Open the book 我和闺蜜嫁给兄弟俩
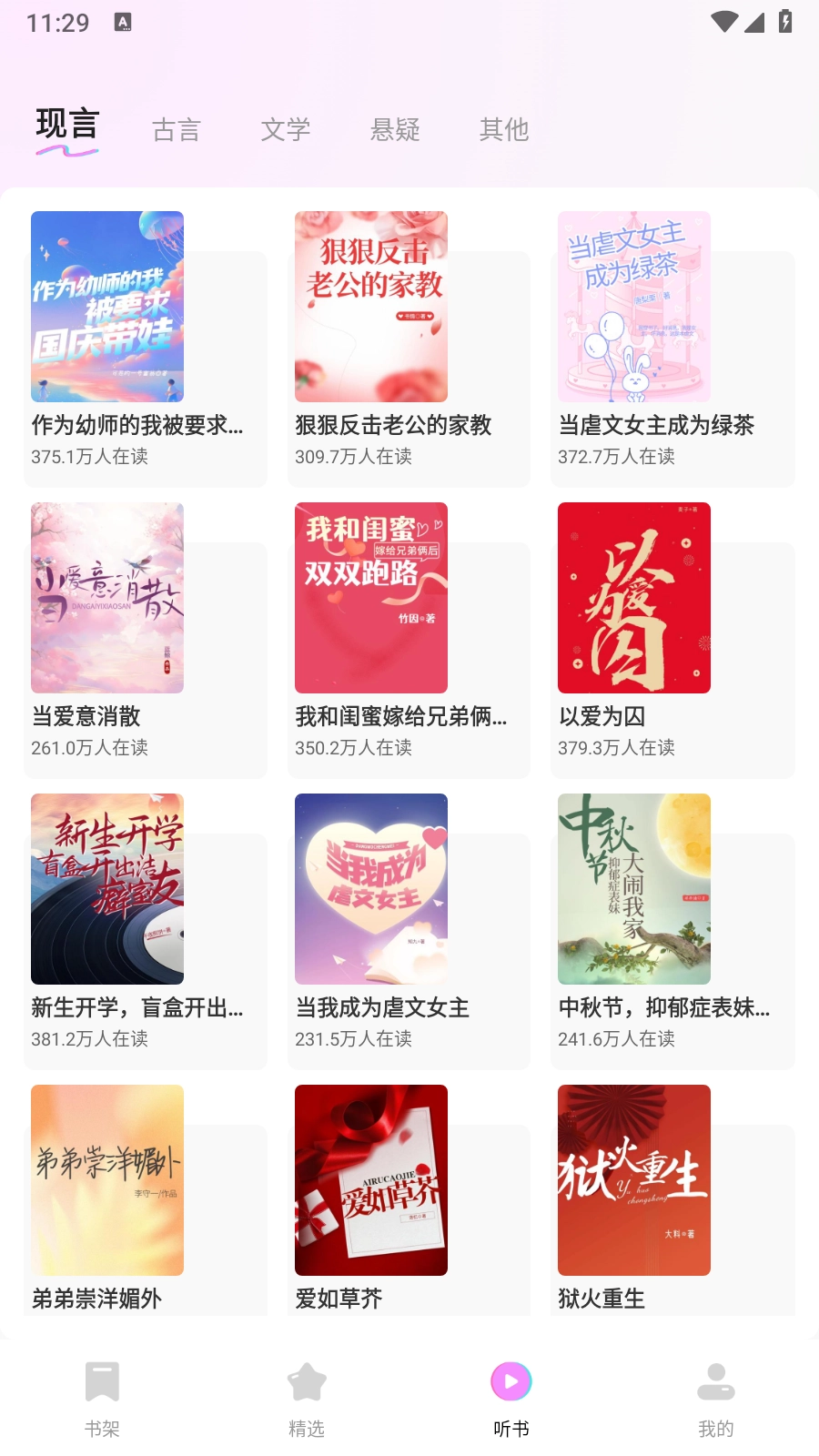Screen dimensions: 819x1456 point(371,599)
